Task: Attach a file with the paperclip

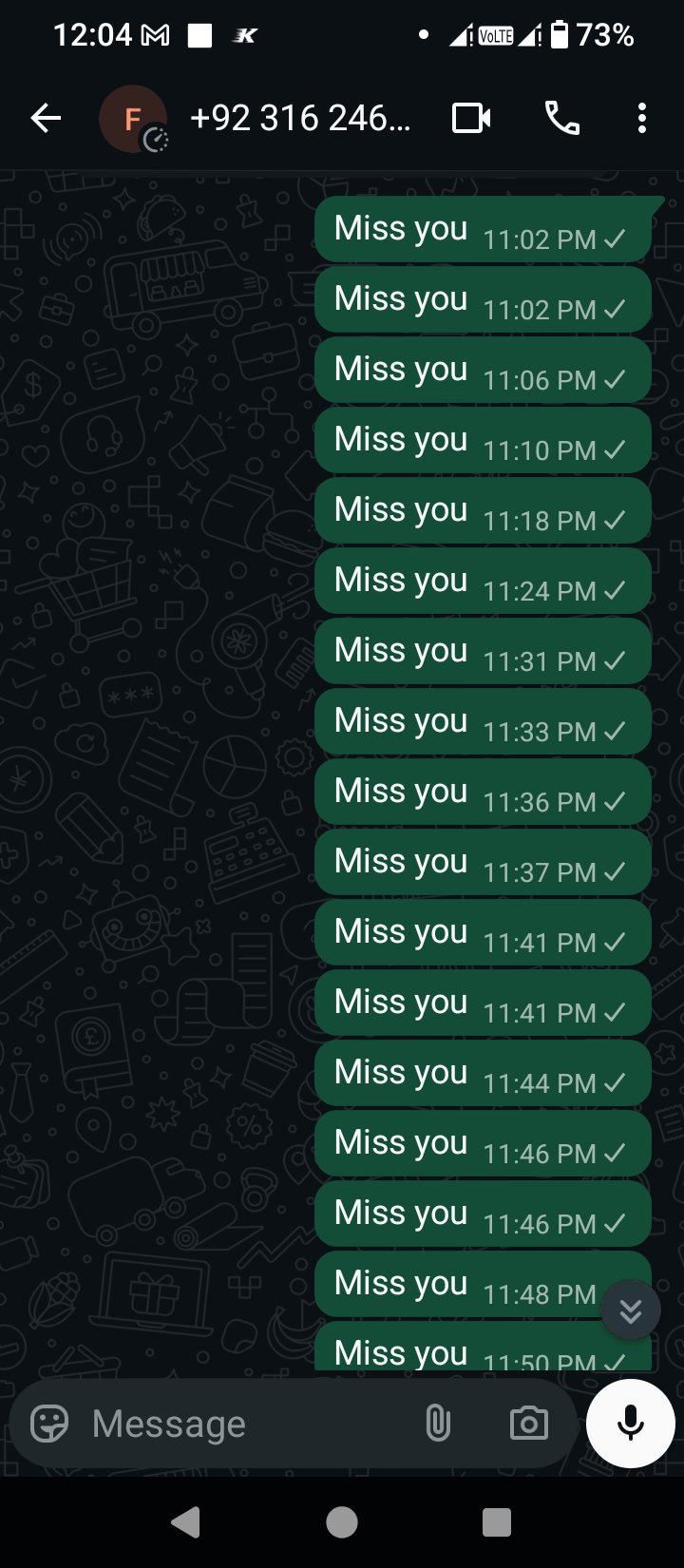Action: coord(438,1424)
